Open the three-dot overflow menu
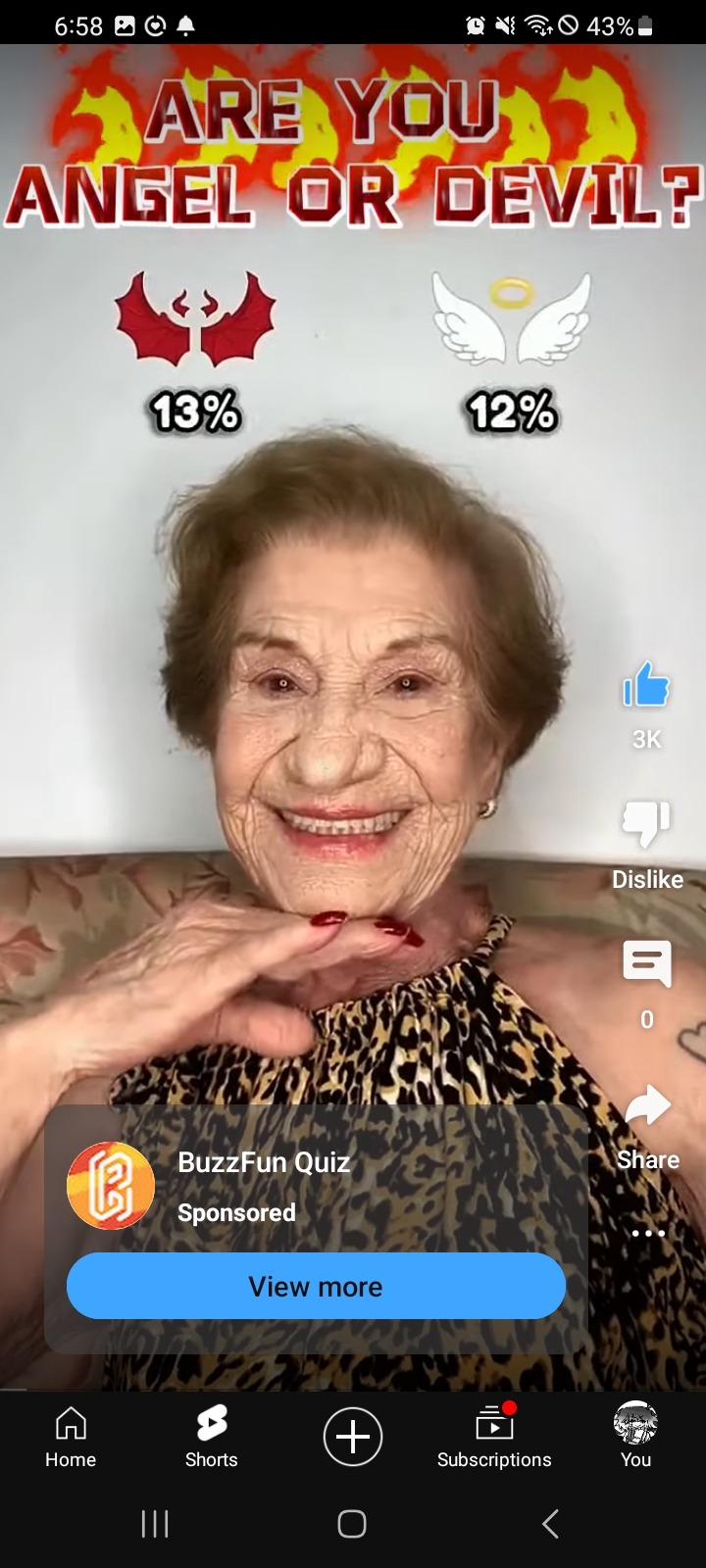Image resolution: width=706 pixels, height=1568 pixels. point(648,1233)
